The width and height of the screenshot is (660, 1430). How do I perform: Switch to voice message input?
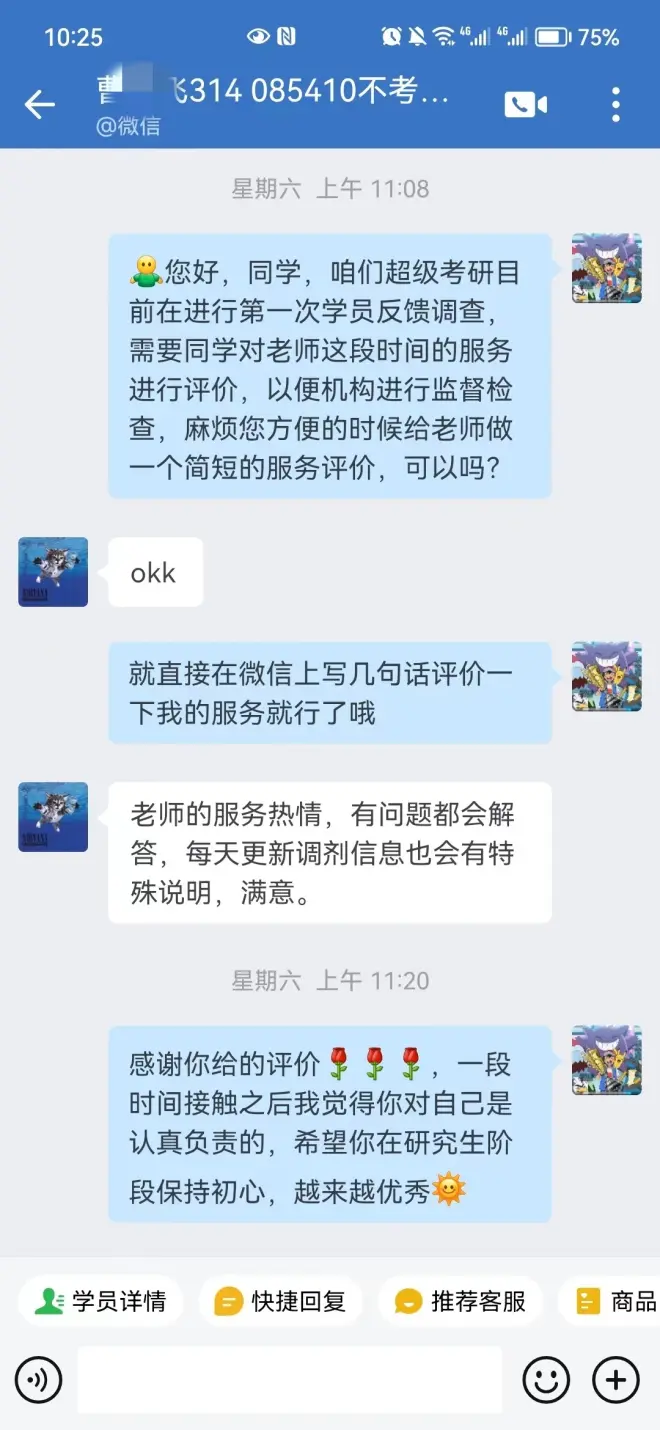[x=39, y=1381]
